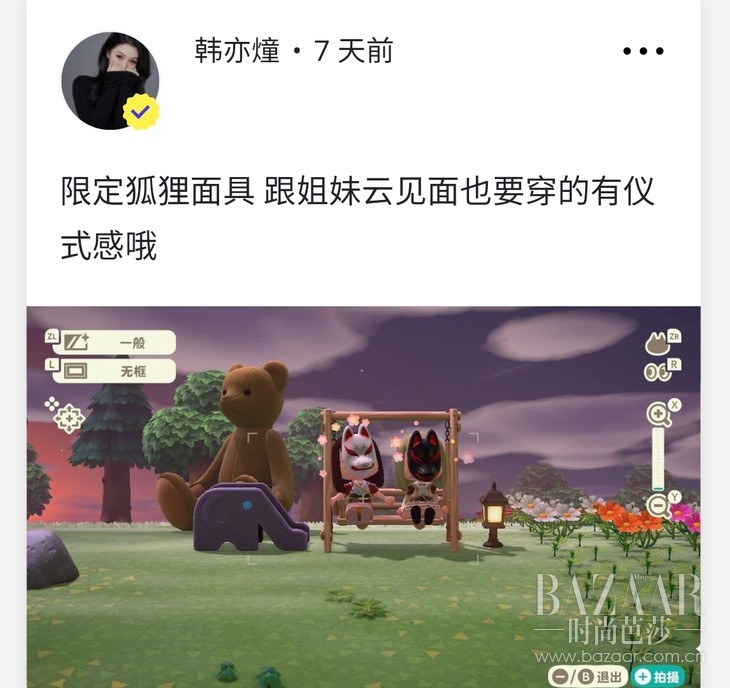The image size is (730, 688).
Task: Open 韩亦燑's profile avatar
Action: click(109, 80)
